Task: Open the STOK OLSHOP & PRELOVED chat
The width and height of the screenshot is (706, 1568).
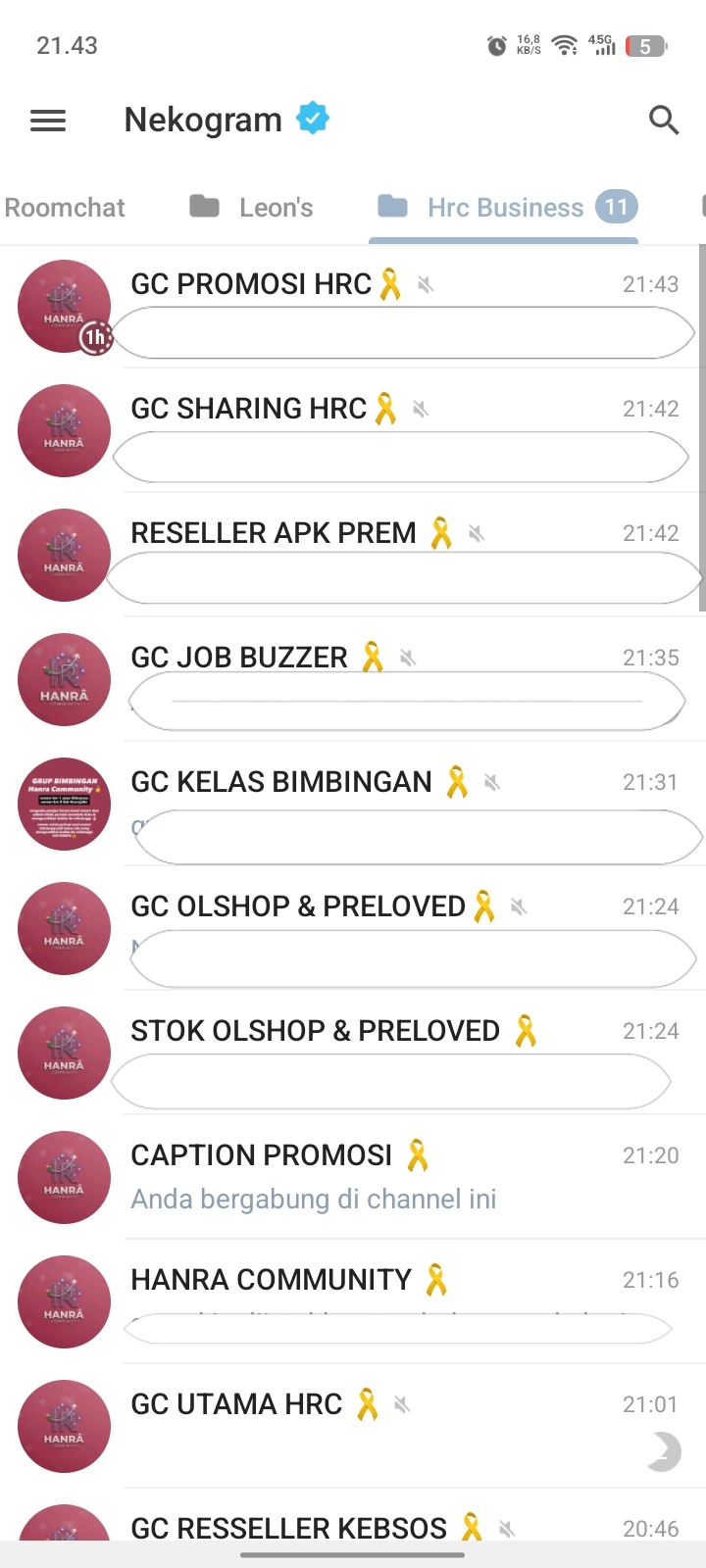Action: coord(353,1053)
